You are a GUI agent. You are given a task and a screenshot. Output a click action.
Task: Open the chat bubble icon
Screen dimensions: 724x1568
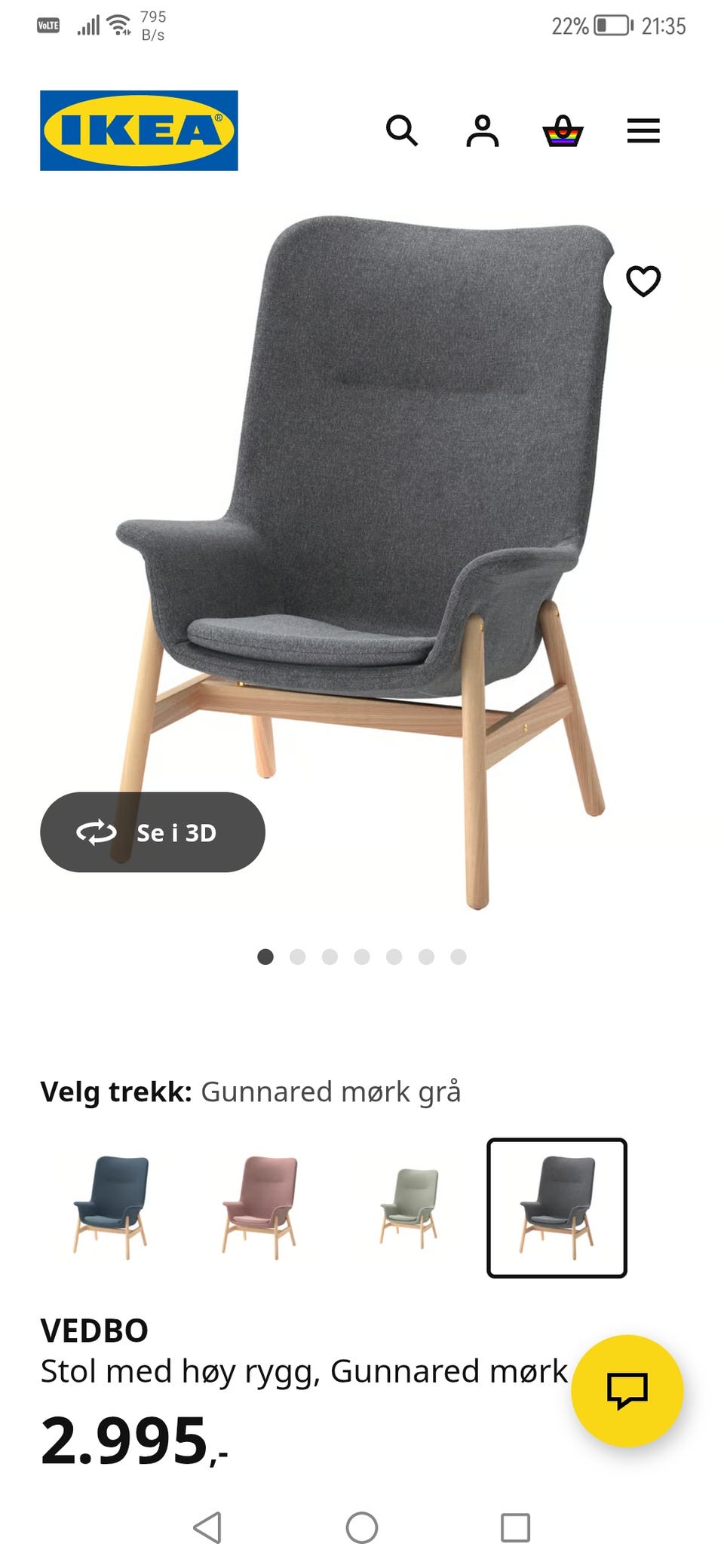(628, 1391)
